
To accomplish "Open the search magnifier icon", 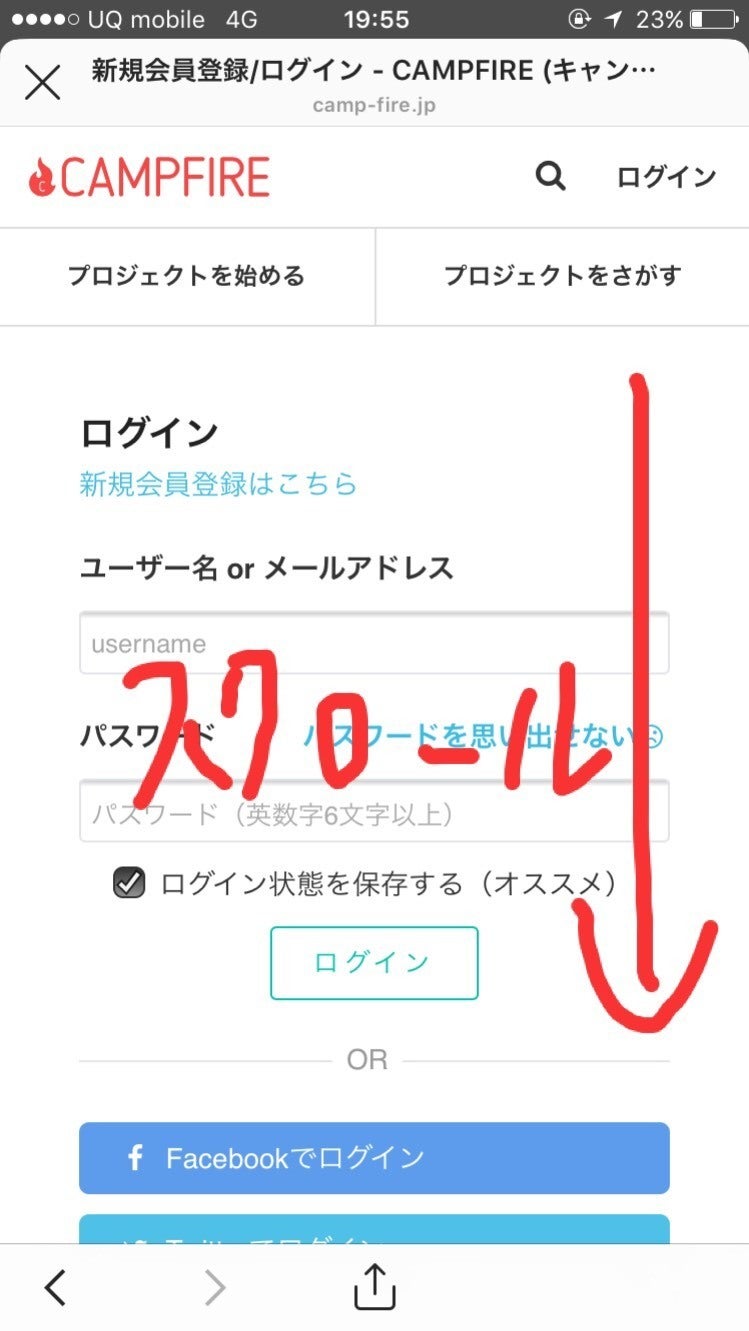I will tap(550, 177).
